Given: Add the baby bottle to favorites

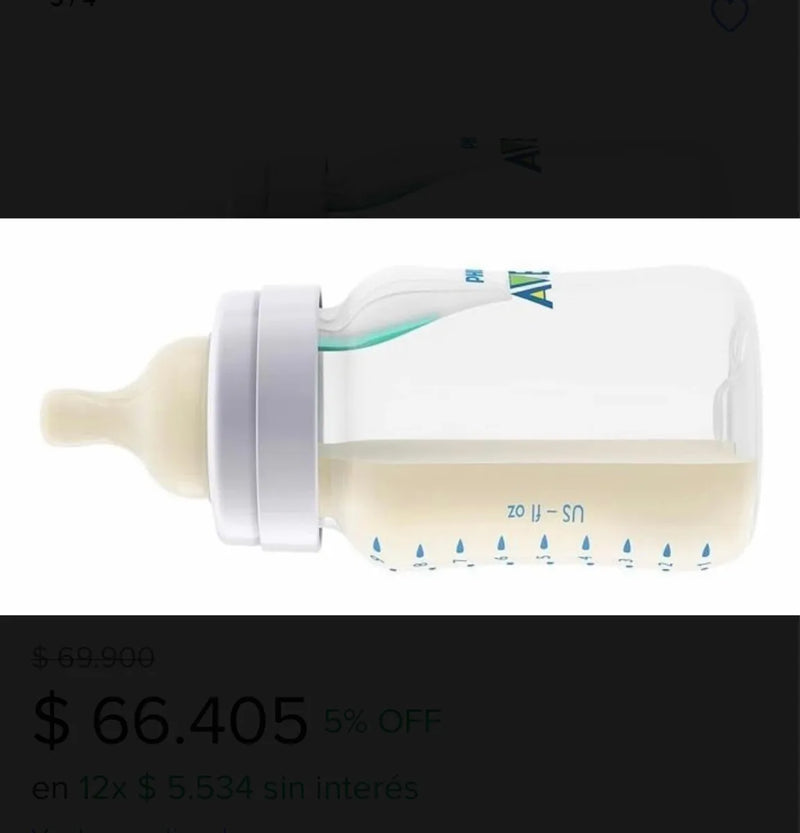Looking at the screenshot, I should click(729, 14).
